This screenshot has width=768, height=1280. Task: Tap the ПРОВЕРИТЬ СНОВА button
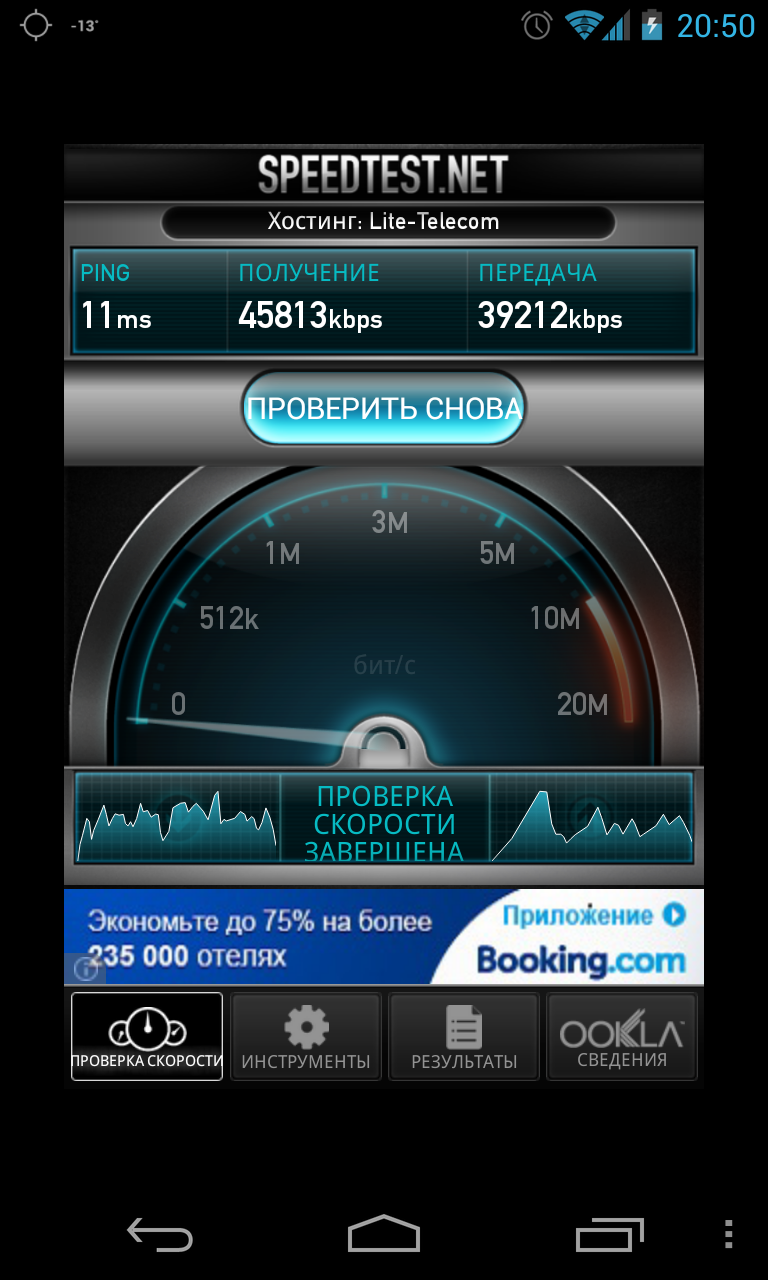pos(384,408)
